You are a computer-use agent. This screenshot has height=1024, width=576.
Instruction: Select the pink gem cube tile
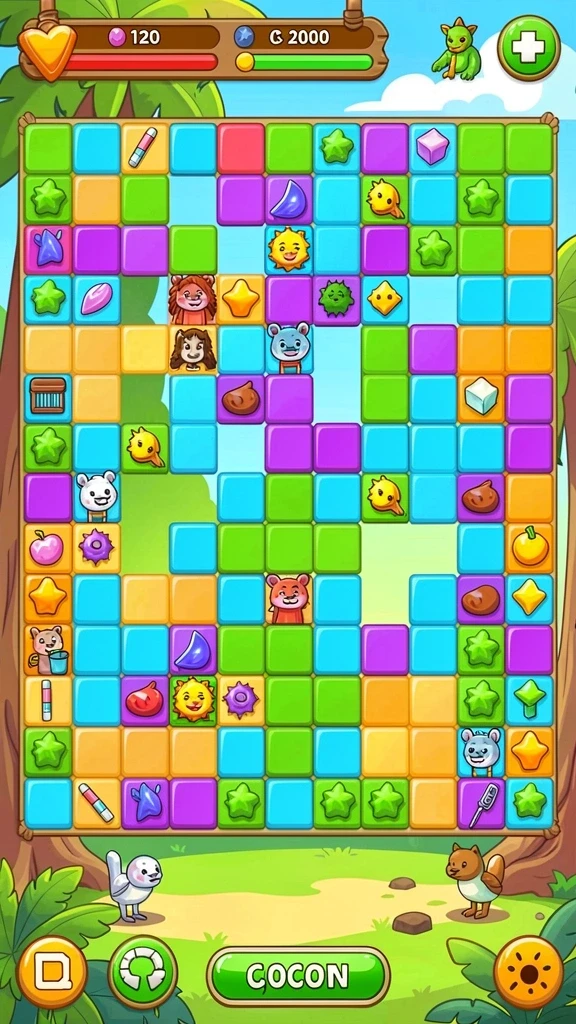433,148
